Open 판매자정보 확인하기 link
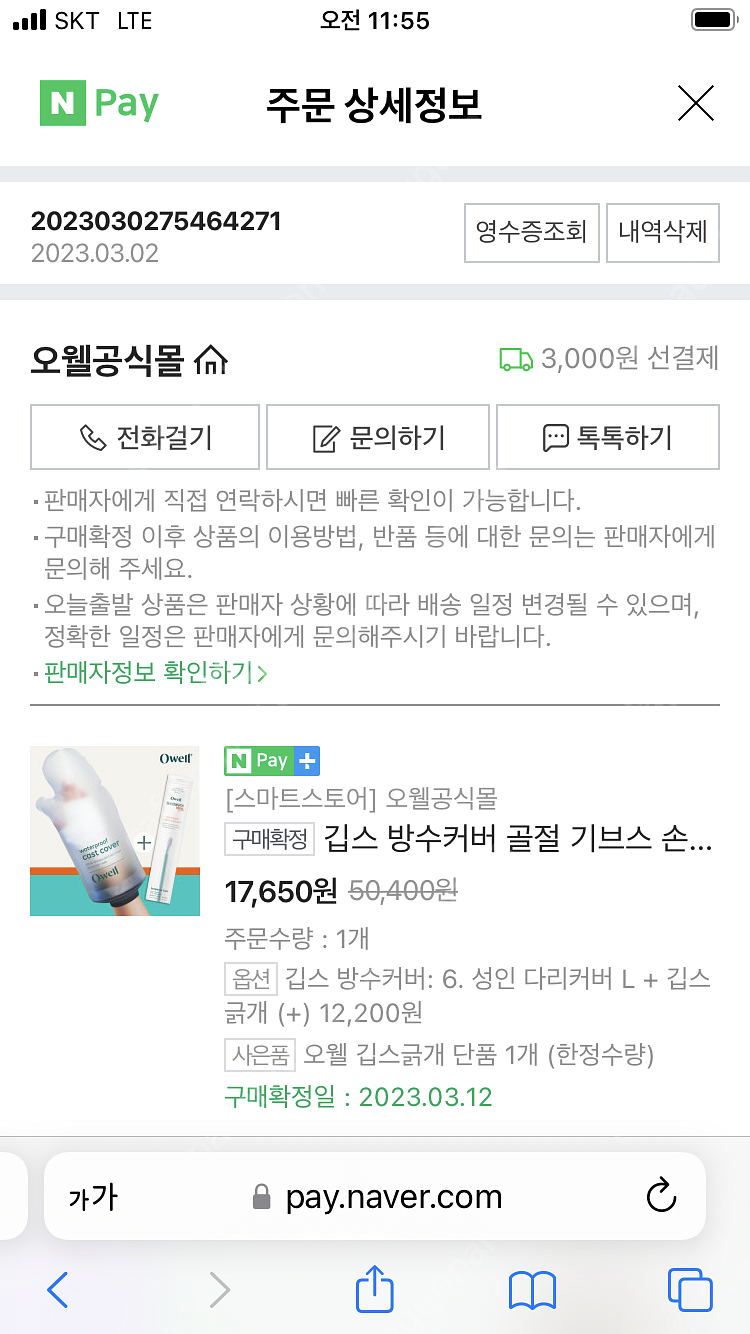This screenshot has width=750, height=1334. (155, 672)
